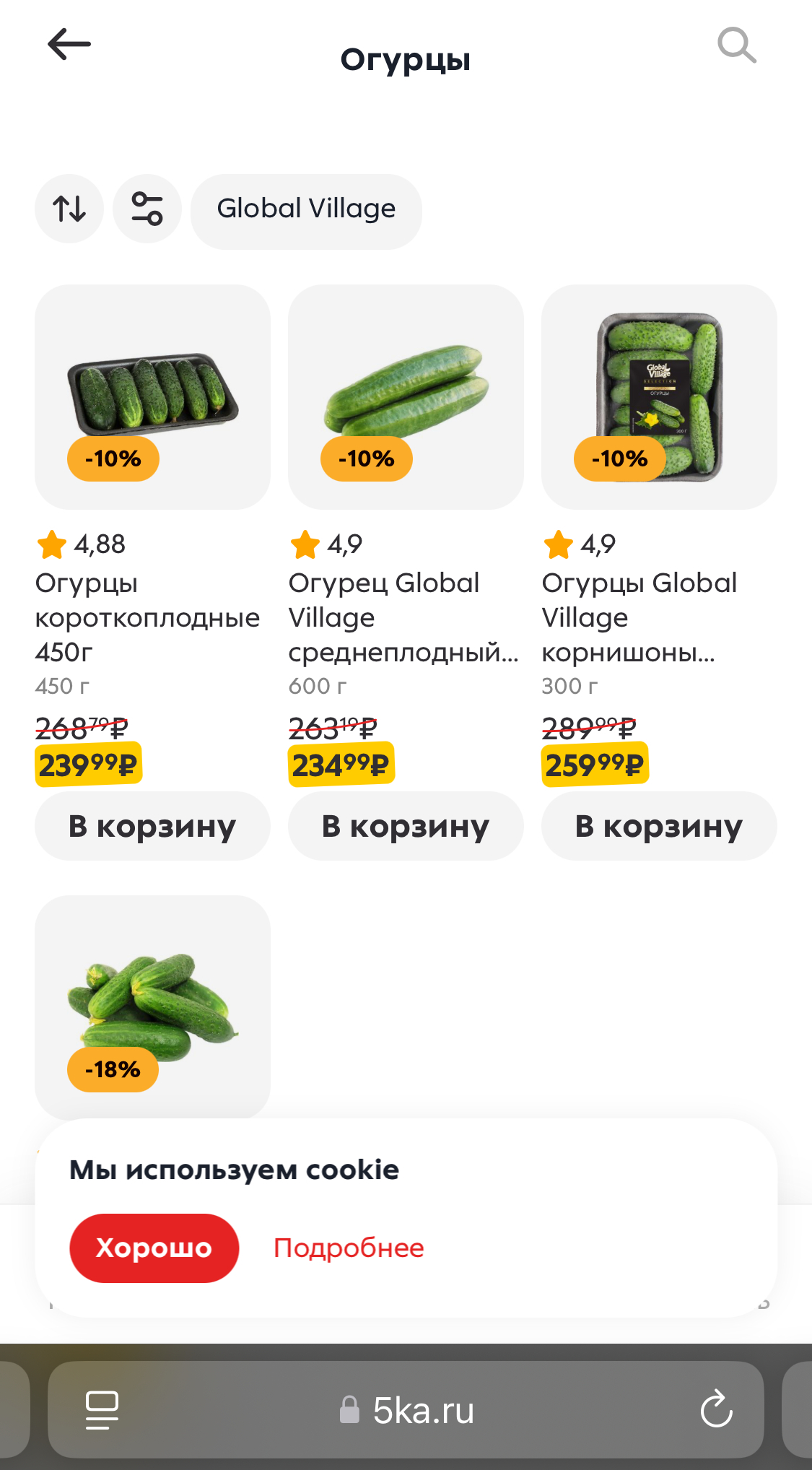This screenshot has height=1470, width=812.
Task: Open the Огурцы Global Village корнишоны card
Action: [659, 397]
